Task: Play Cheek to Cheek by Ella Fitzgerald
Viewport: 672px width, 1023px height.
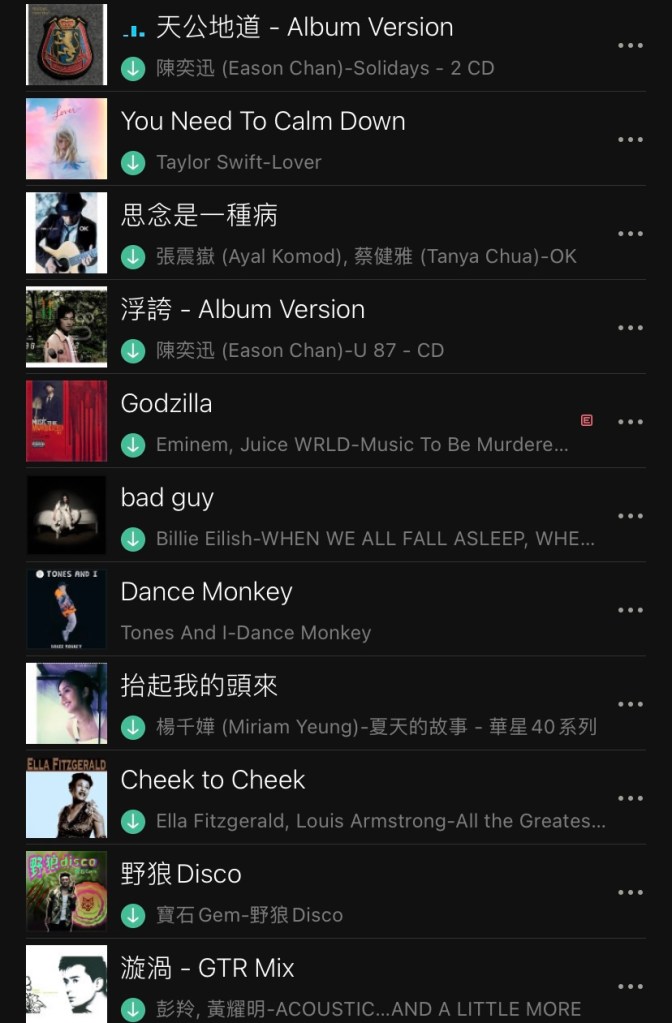Action: 212,780
